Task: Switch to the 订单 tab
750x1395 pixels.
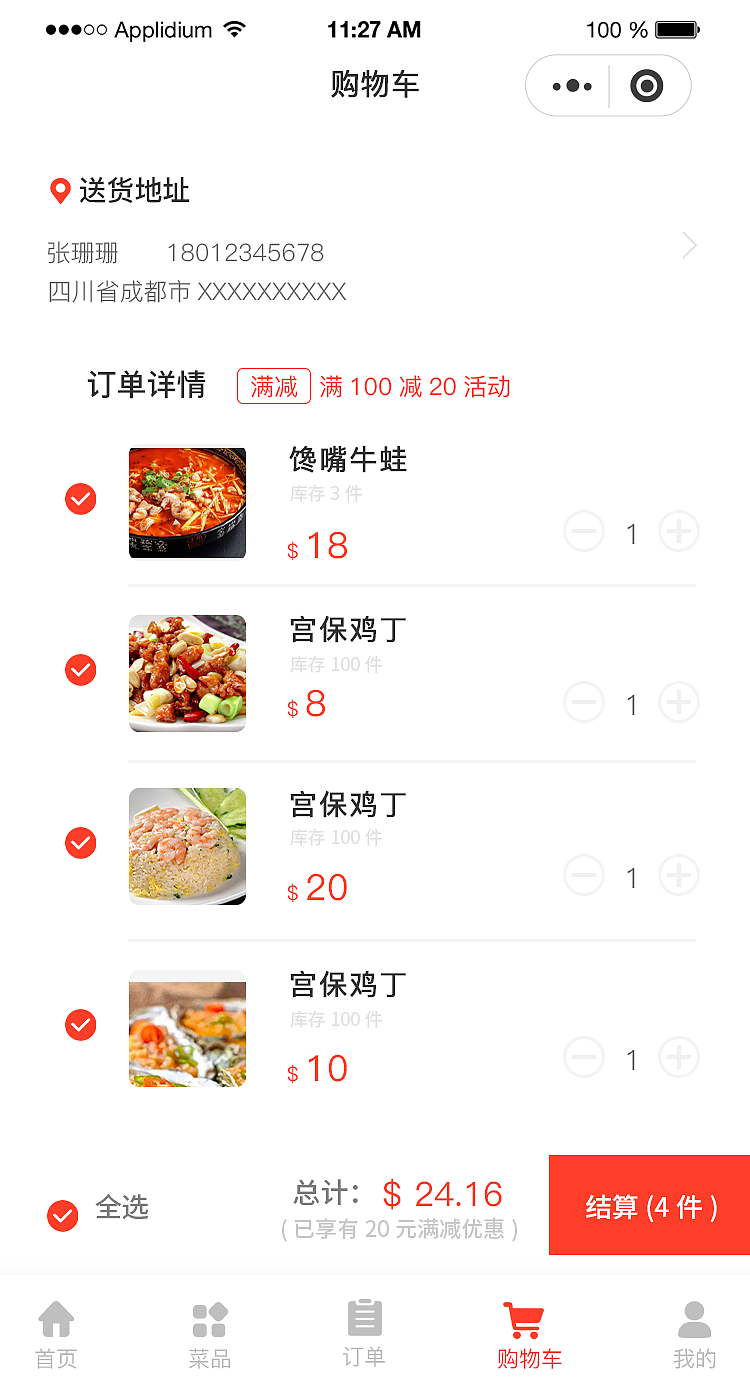Action: pos(364,1330)
